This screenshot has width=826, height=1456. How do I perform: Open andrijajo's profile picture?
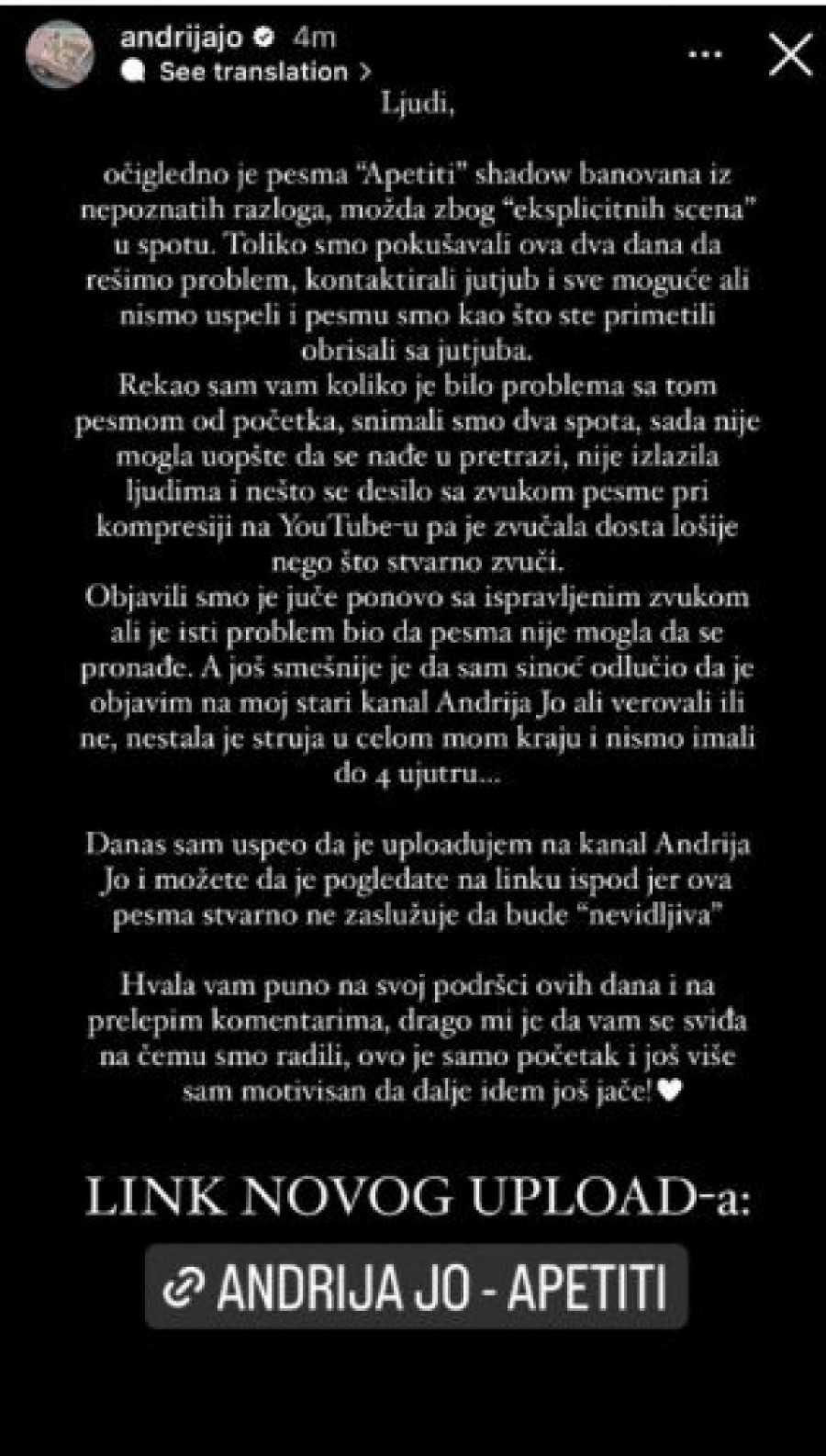(60, 54)
